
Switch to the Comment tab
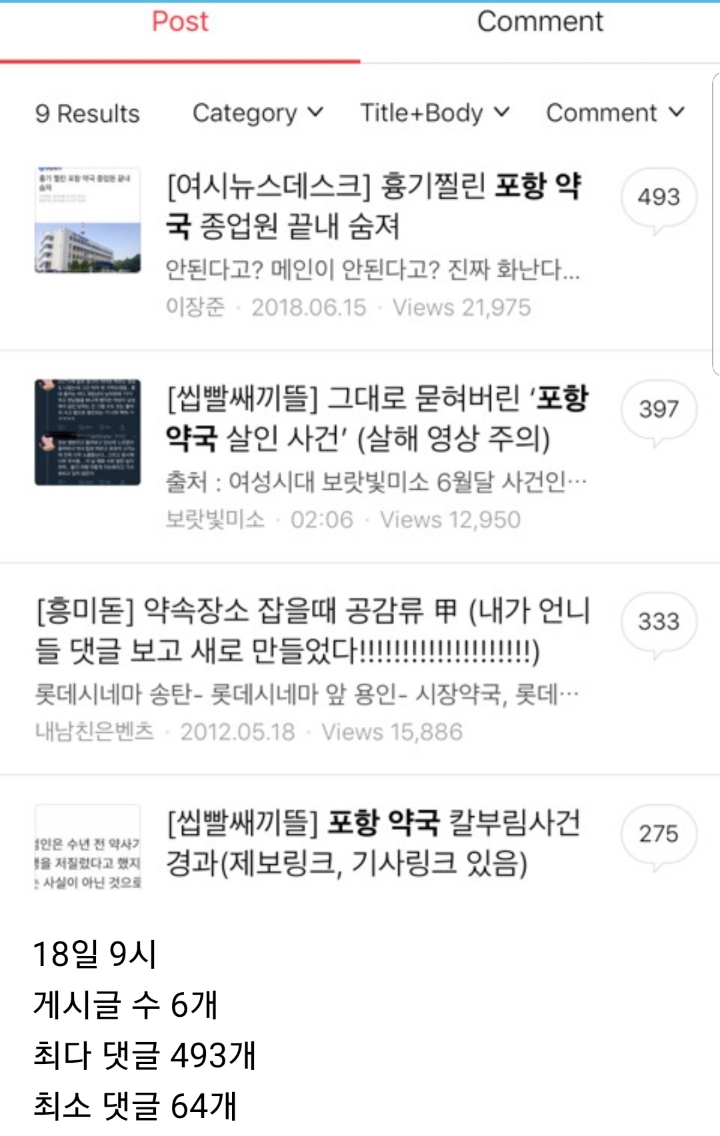(540, 22)
